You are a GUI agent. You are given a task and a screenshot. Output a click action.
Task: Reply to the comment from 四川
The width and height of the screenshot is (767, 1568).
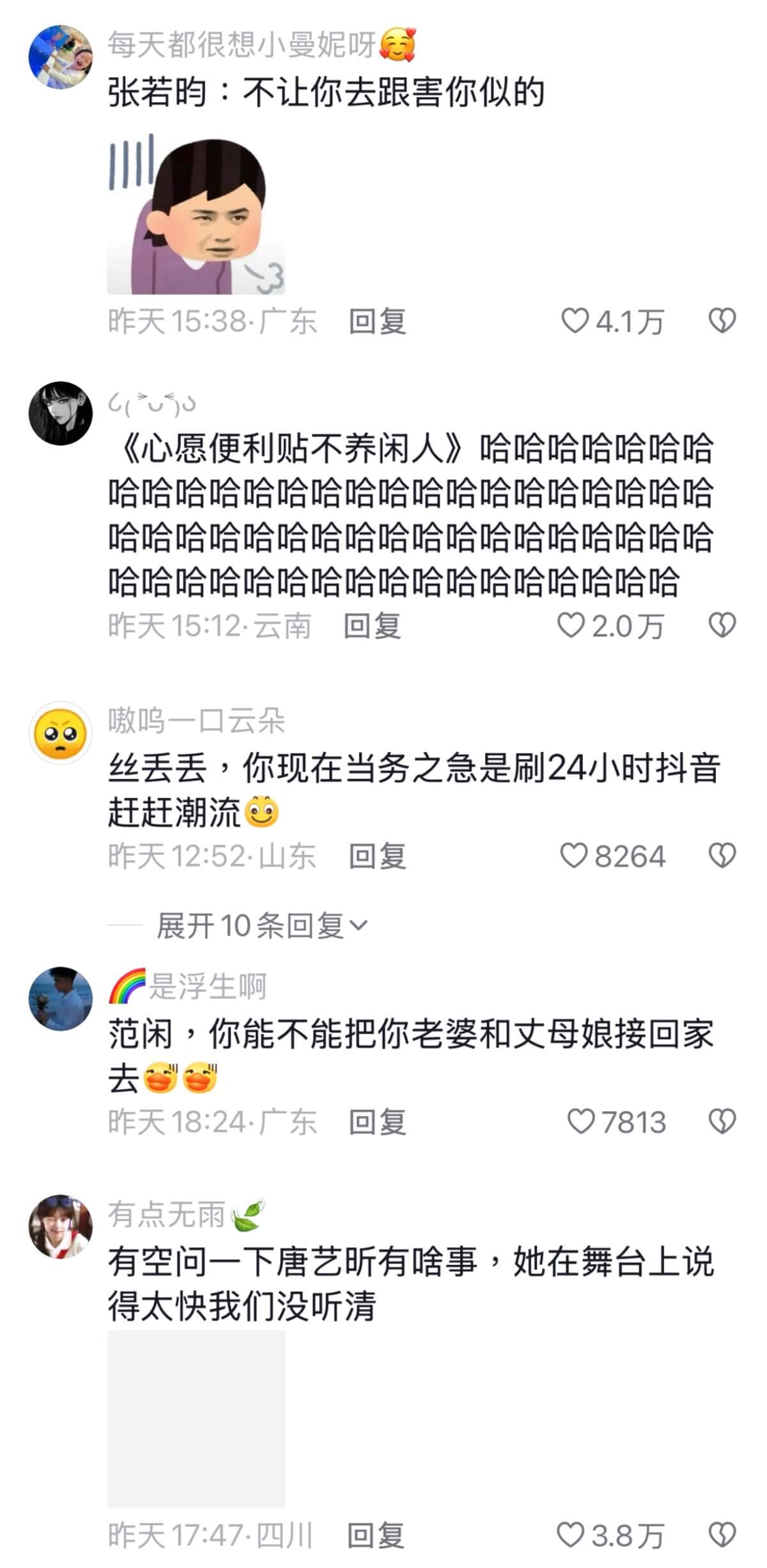coord(376,1535)
